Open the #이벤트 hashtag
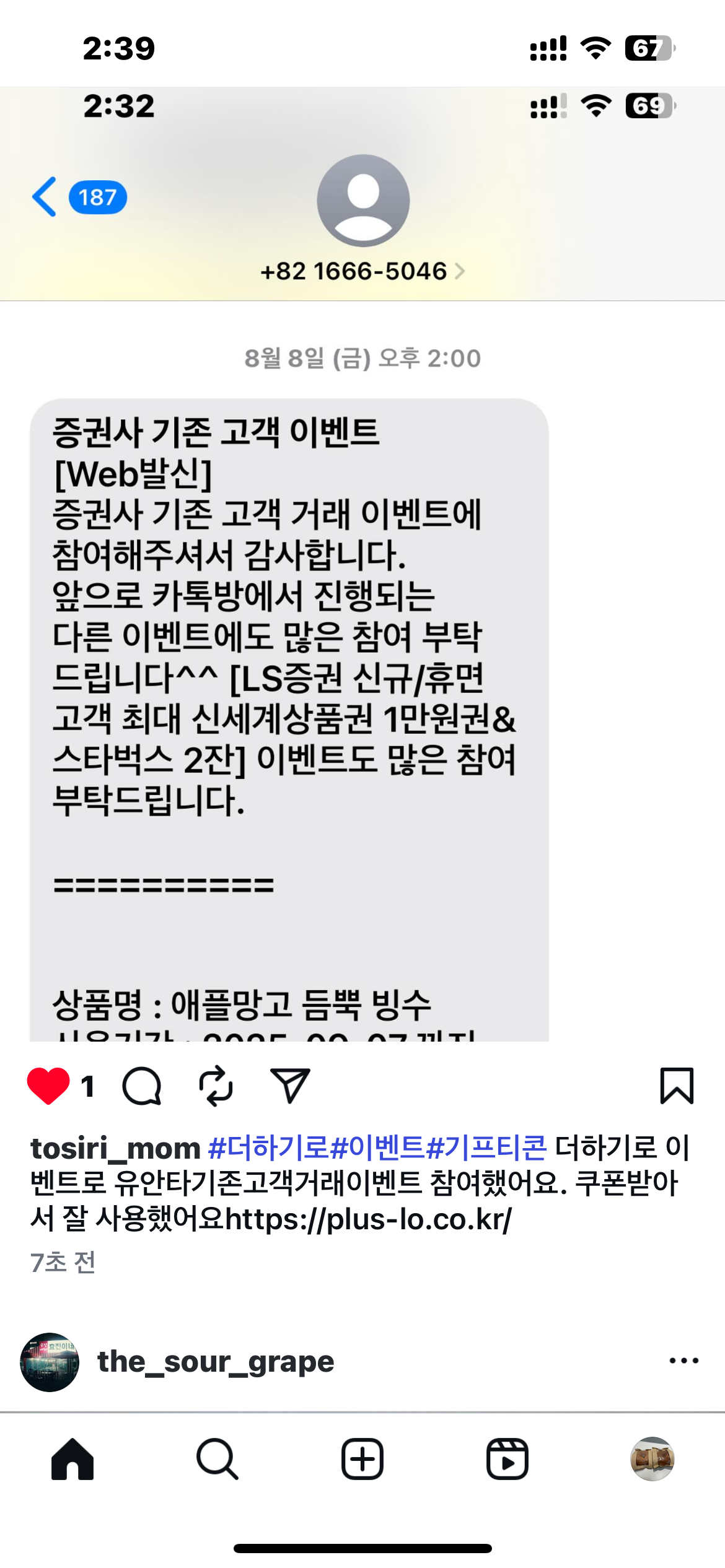Image resolution: width=725 pixels, height=1568 pixels. 377,1148
